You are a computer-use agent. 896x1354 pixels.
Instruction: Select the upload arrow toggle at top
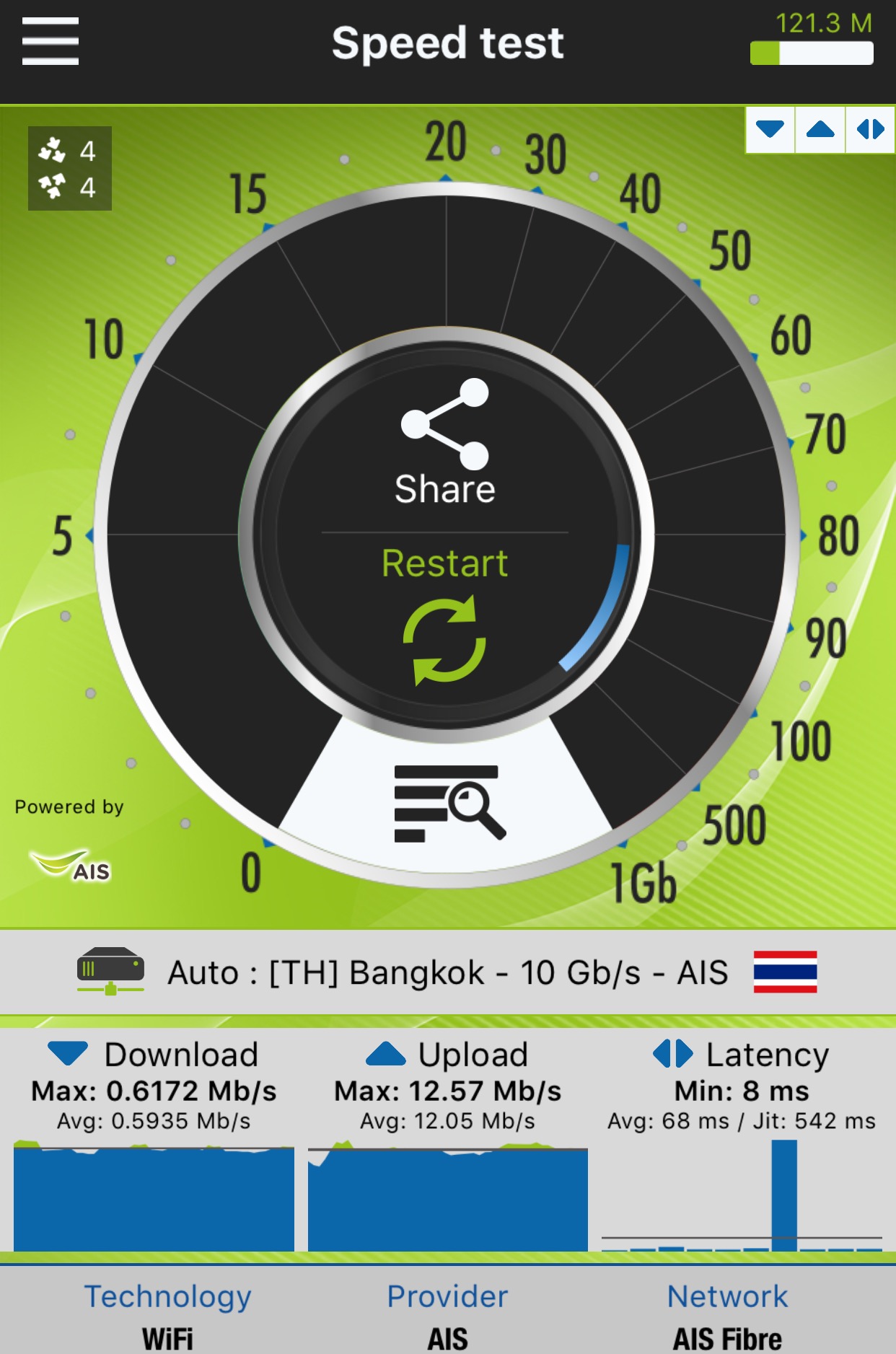[820, 130]
